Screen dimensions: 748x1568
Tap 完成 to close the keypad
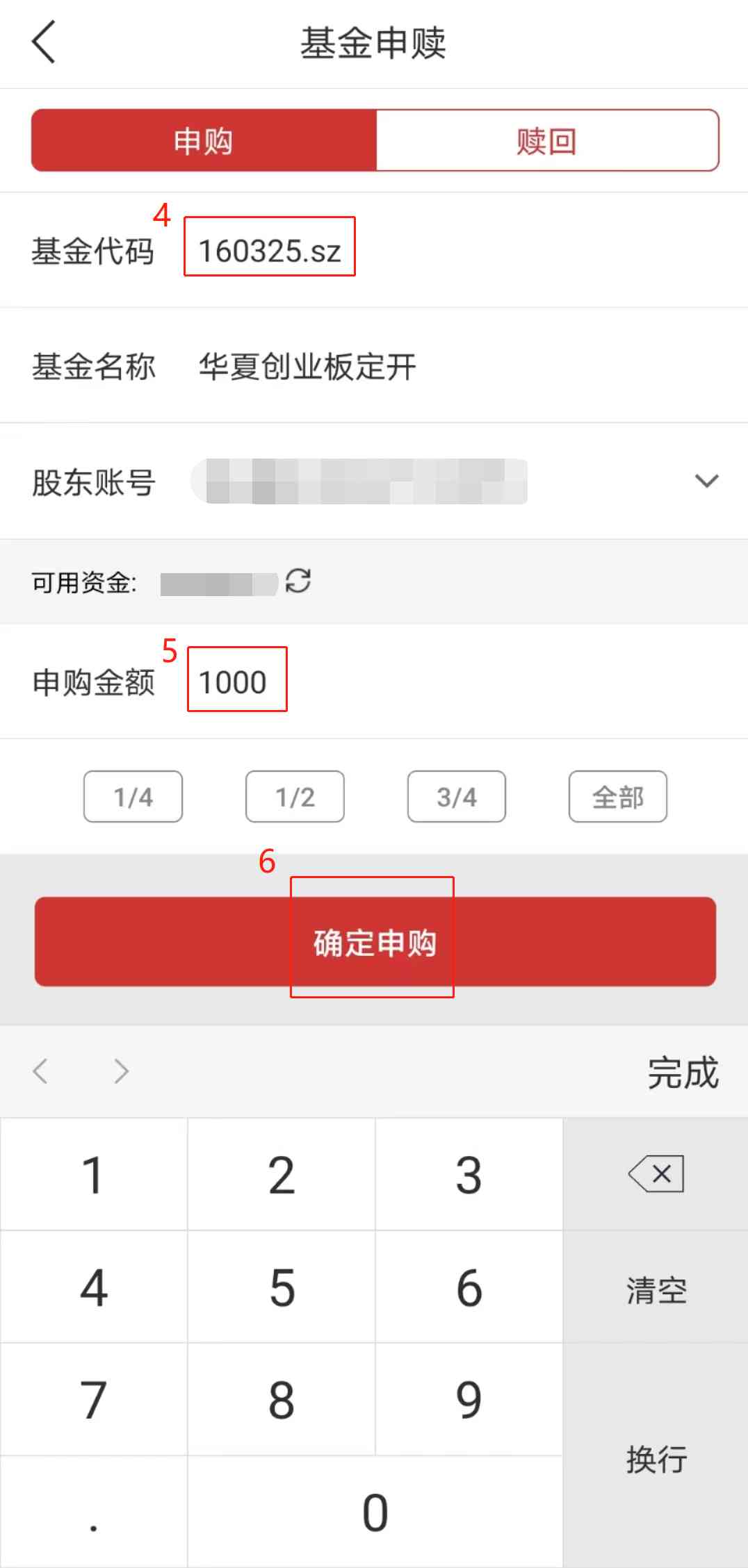[683, 1072]
